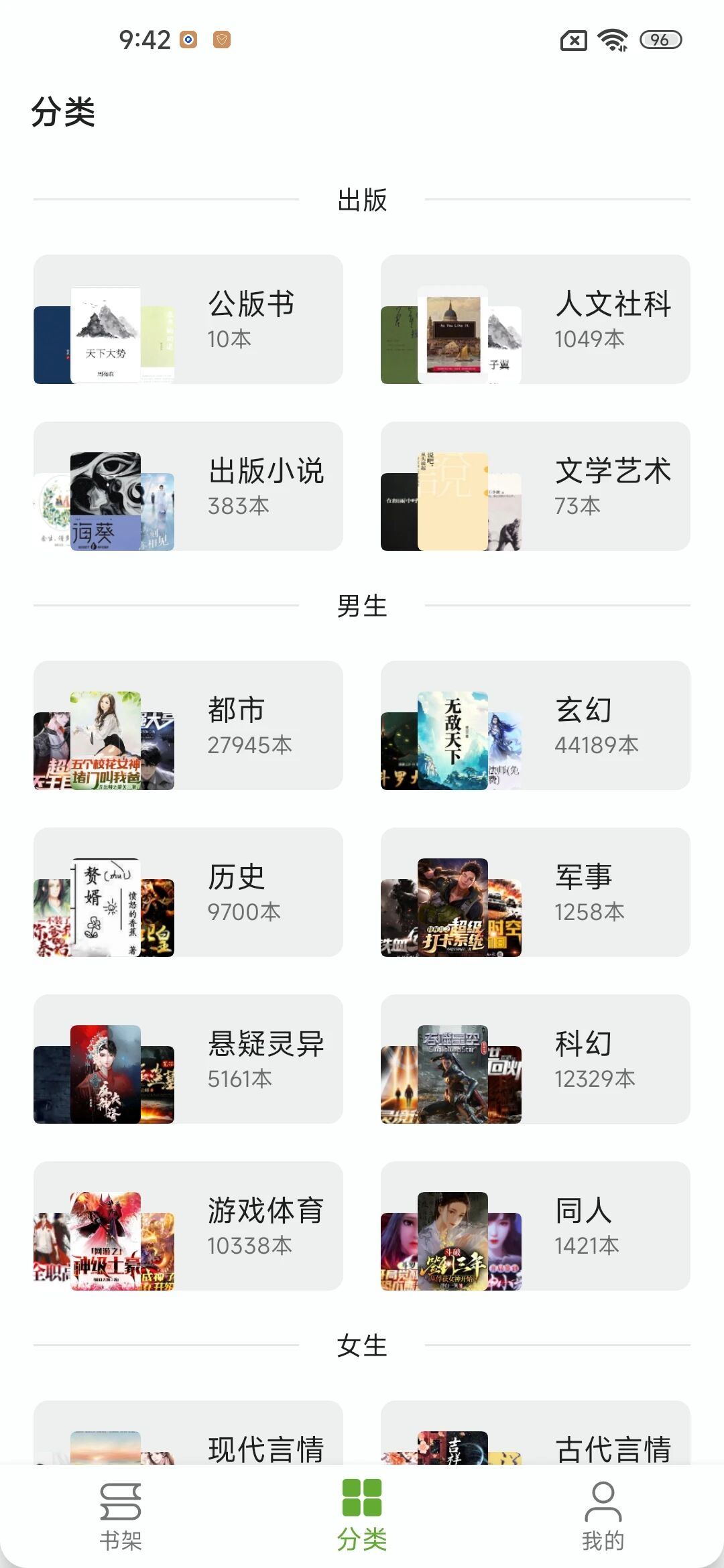Select the 文学艺术 category card
724x1568 pixels.
tap(535, 486)
